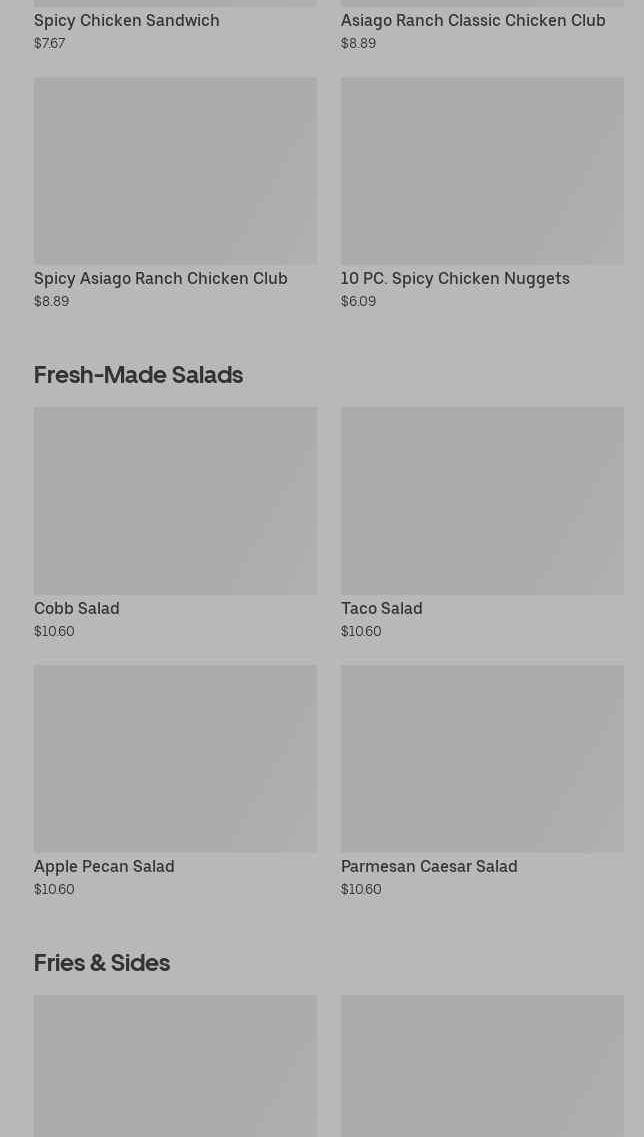Open the Parmesan Caesar Salad
The image size is (644, 1137).
[x=482, y=782]
